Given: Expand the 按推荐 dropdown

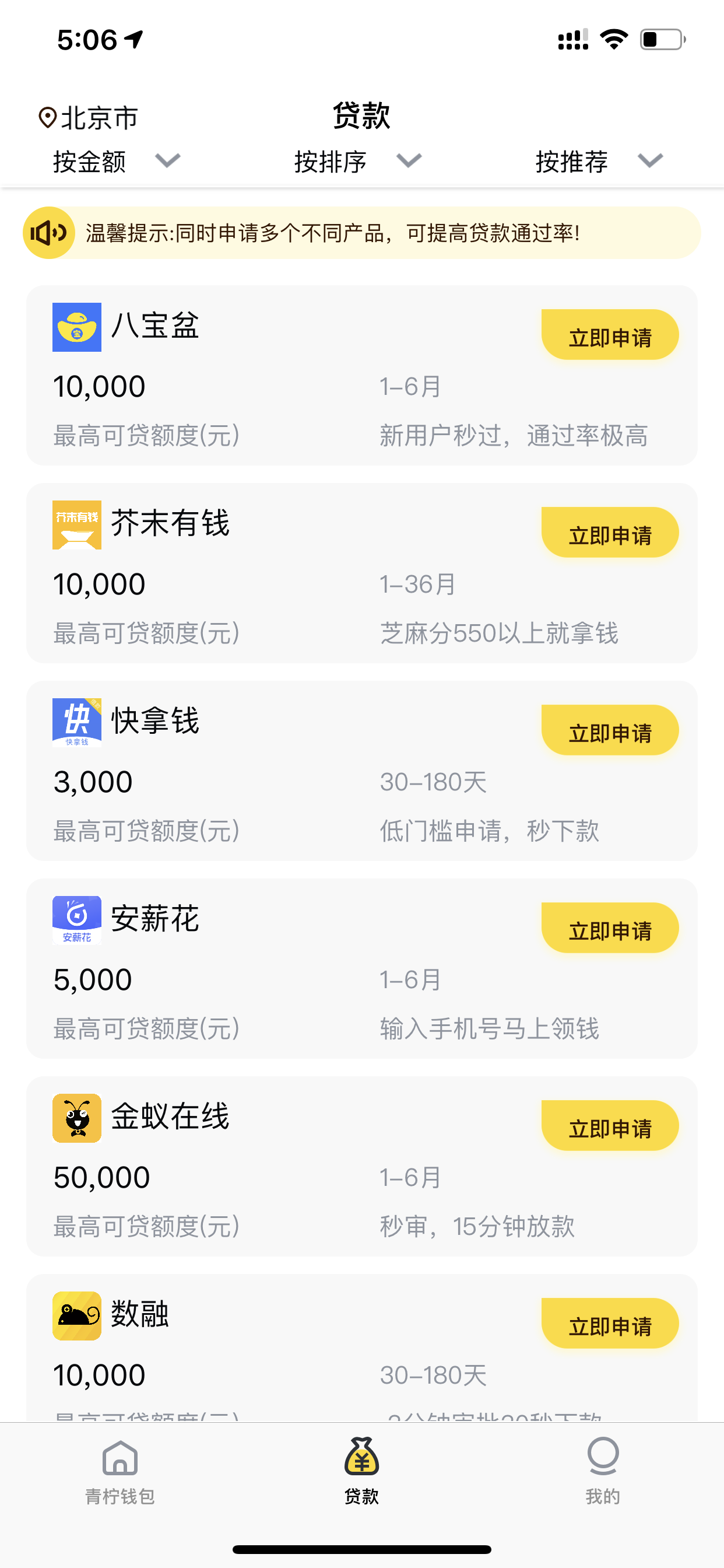Looking at the screenshot, I should [x=599, y=162].
